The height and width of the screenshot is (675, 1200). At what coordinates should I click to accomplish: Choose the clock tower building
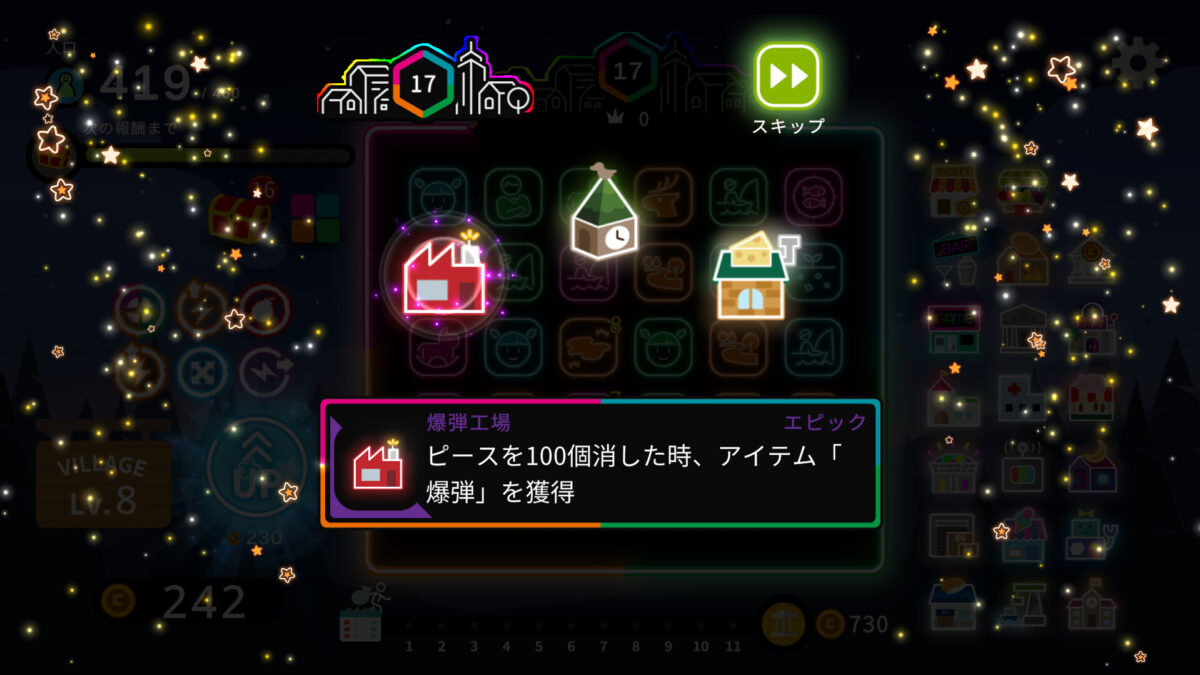coord(604,213)
